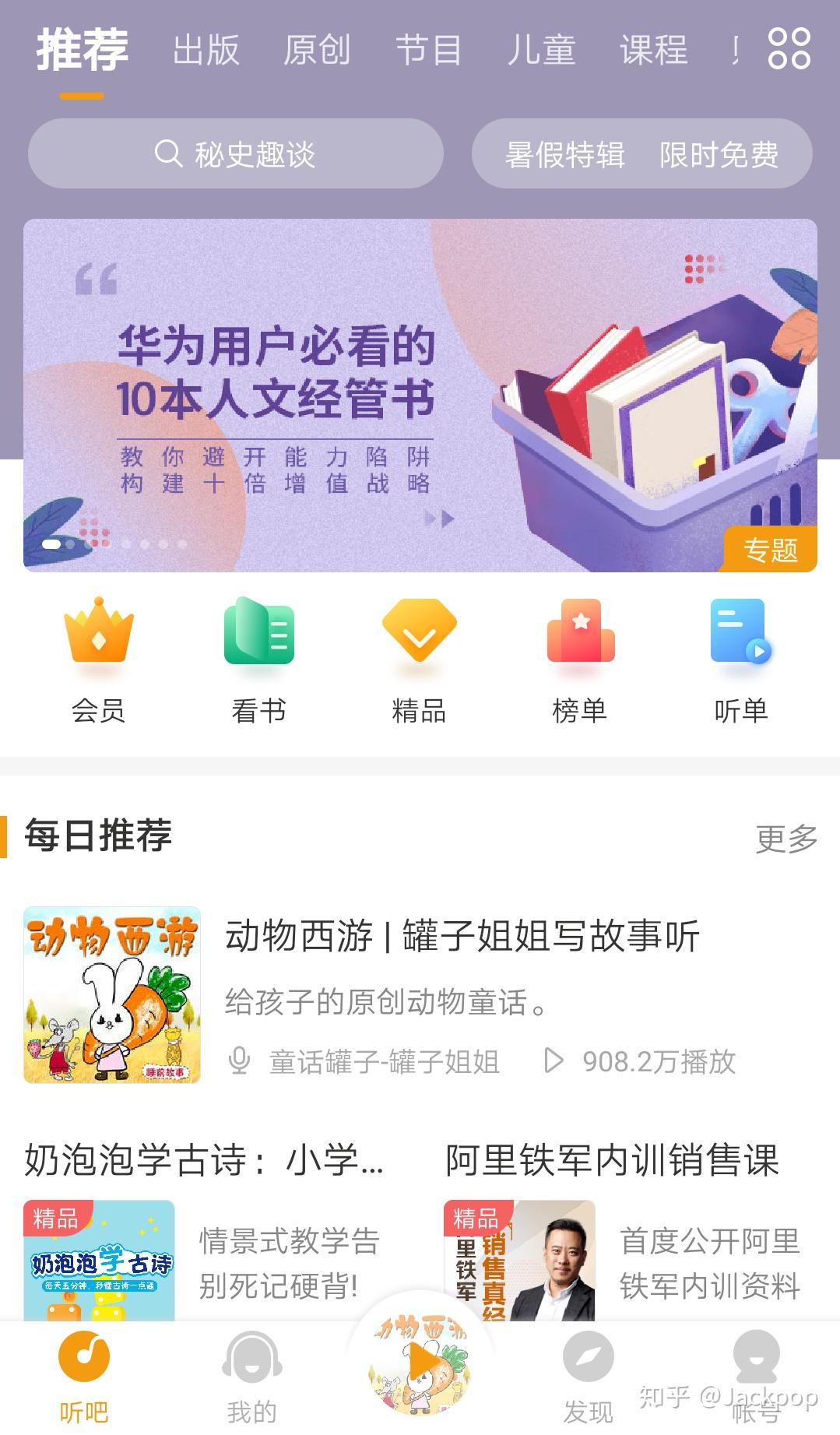840x1435 pixels.
Task: Tap 更多 next to 每日推荐
Action: 786,839
